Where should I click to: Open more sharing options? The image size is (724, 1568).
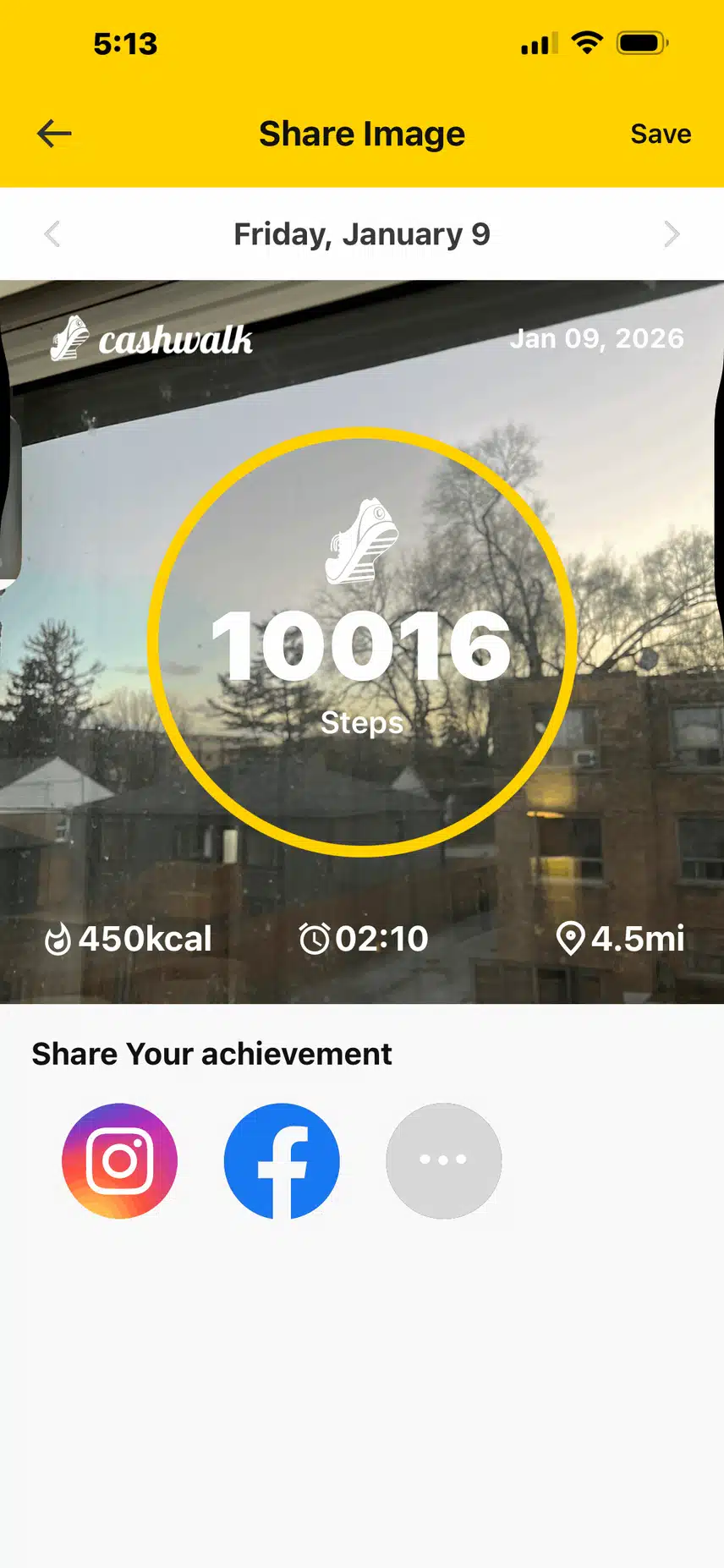coord(443,1160)
